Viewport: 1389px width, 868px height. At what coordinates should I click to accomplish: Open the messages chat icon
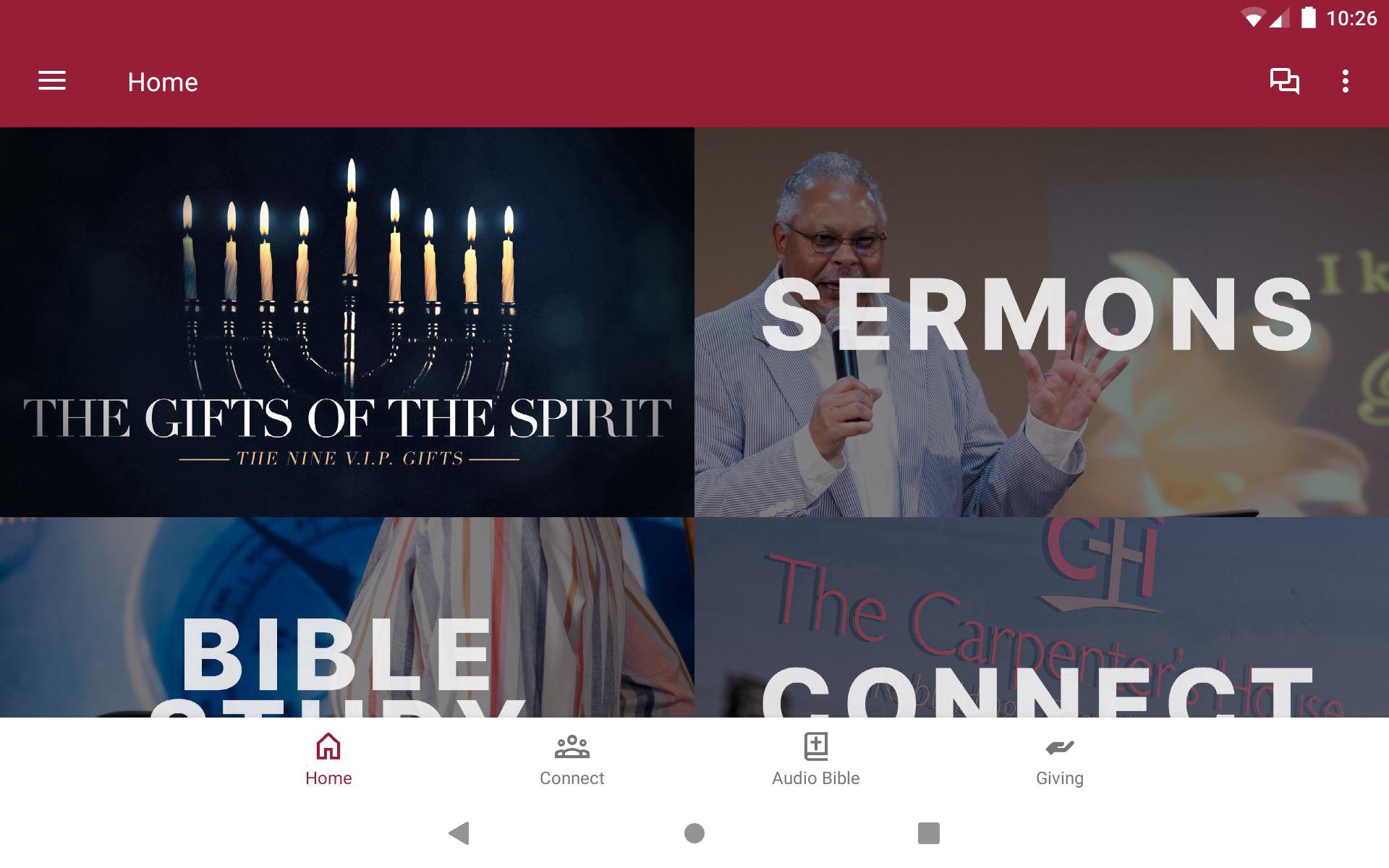1284,81
